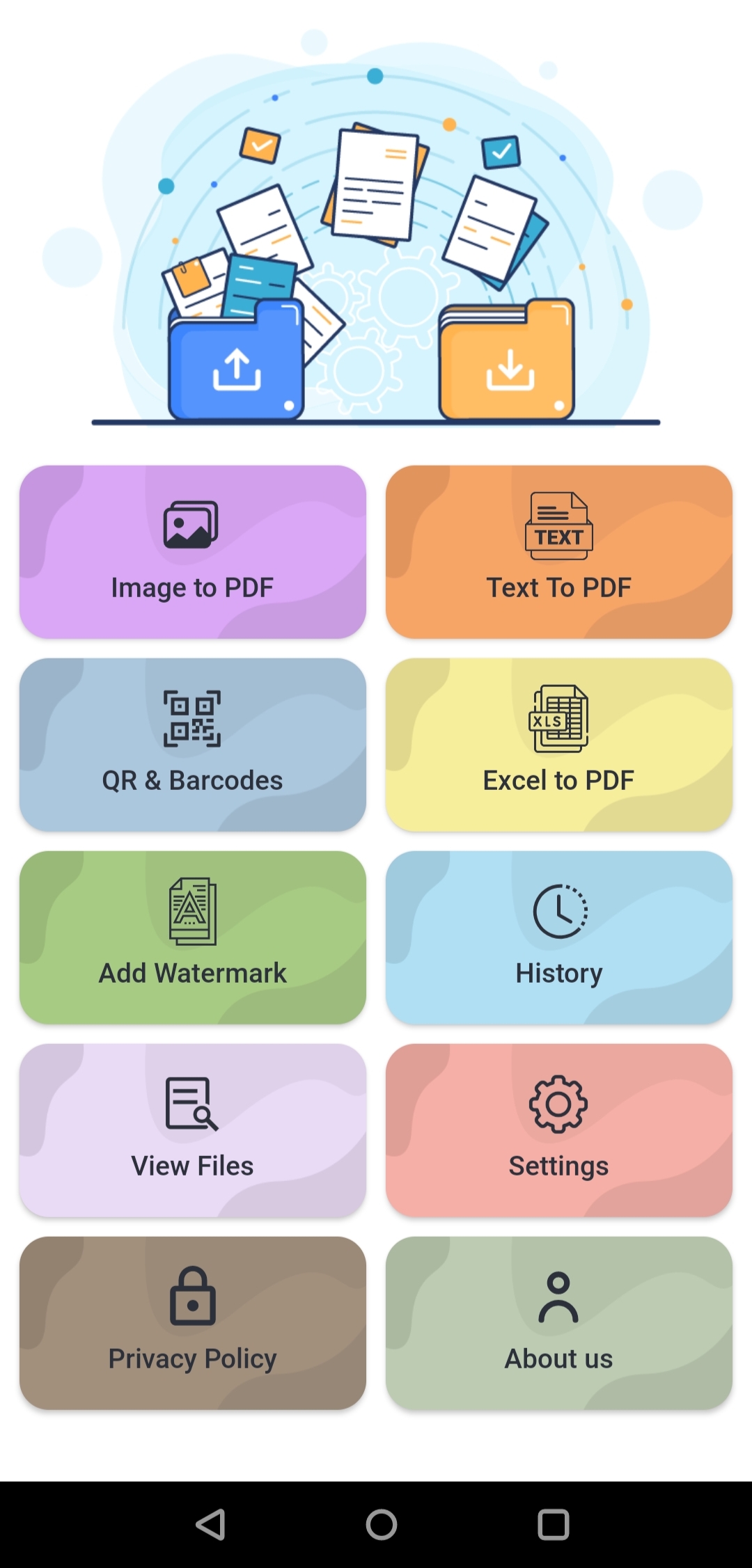The image size is (752, 1568).
Task: Read the Privacy Policy
Action: [x=193, y=1323]
